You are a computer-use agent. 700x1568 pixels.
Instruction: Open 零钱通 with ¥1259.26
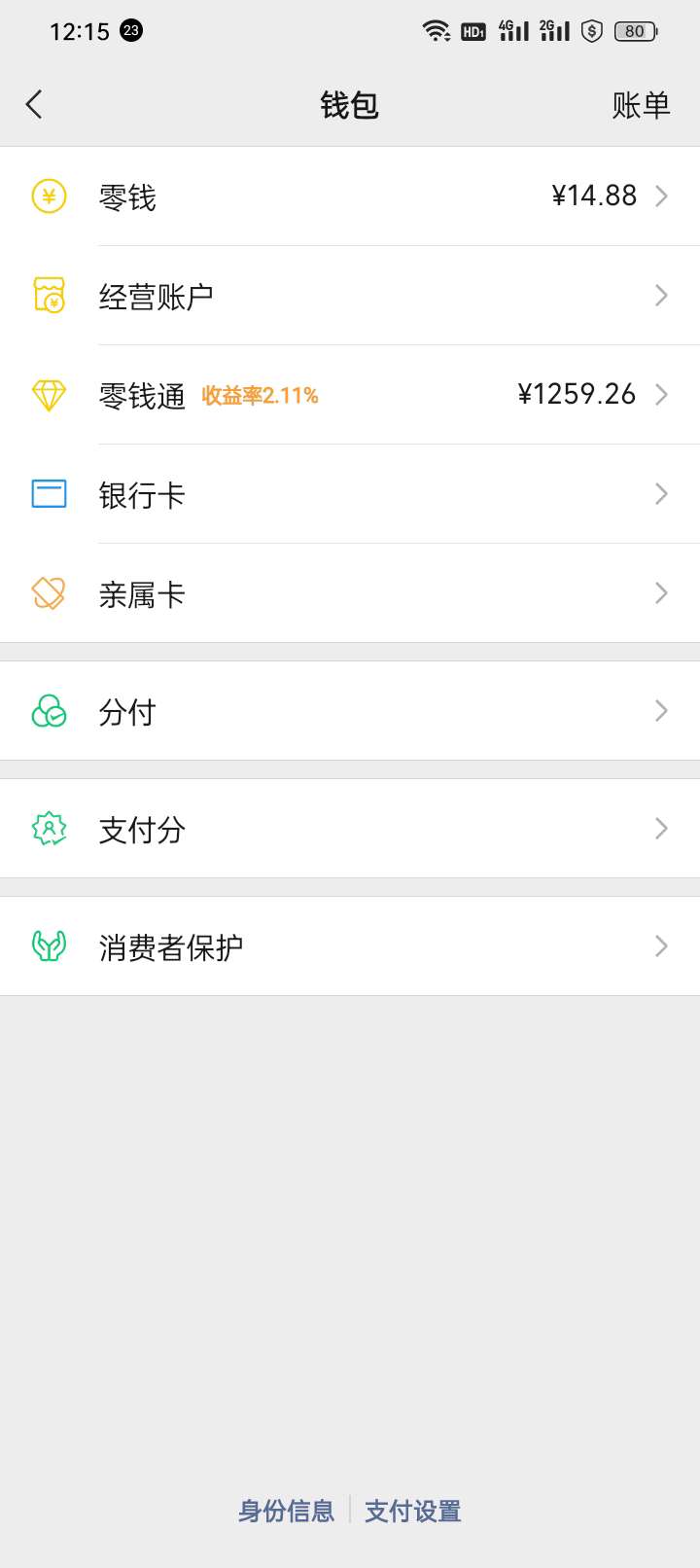click(350, 395)
